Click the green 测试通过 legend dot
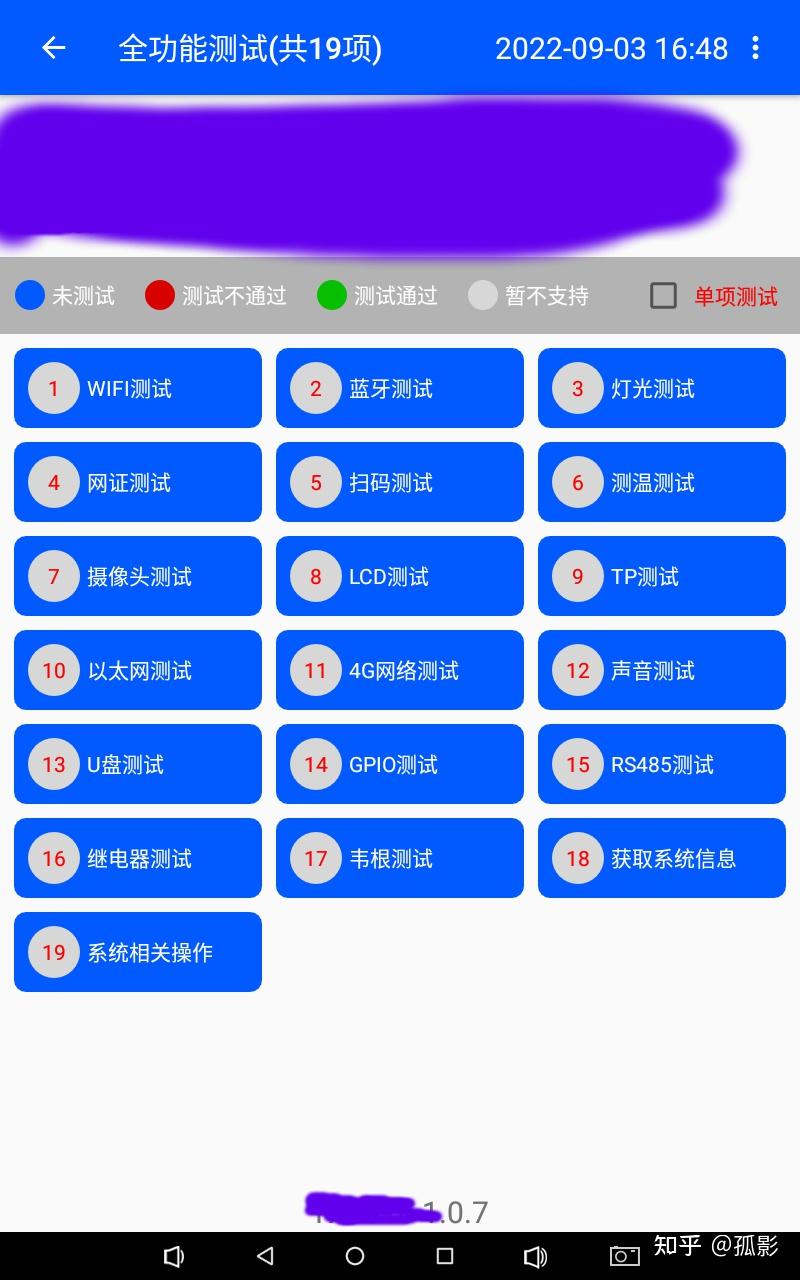This screenshot has width=800, height=1280. coord(331,295)
